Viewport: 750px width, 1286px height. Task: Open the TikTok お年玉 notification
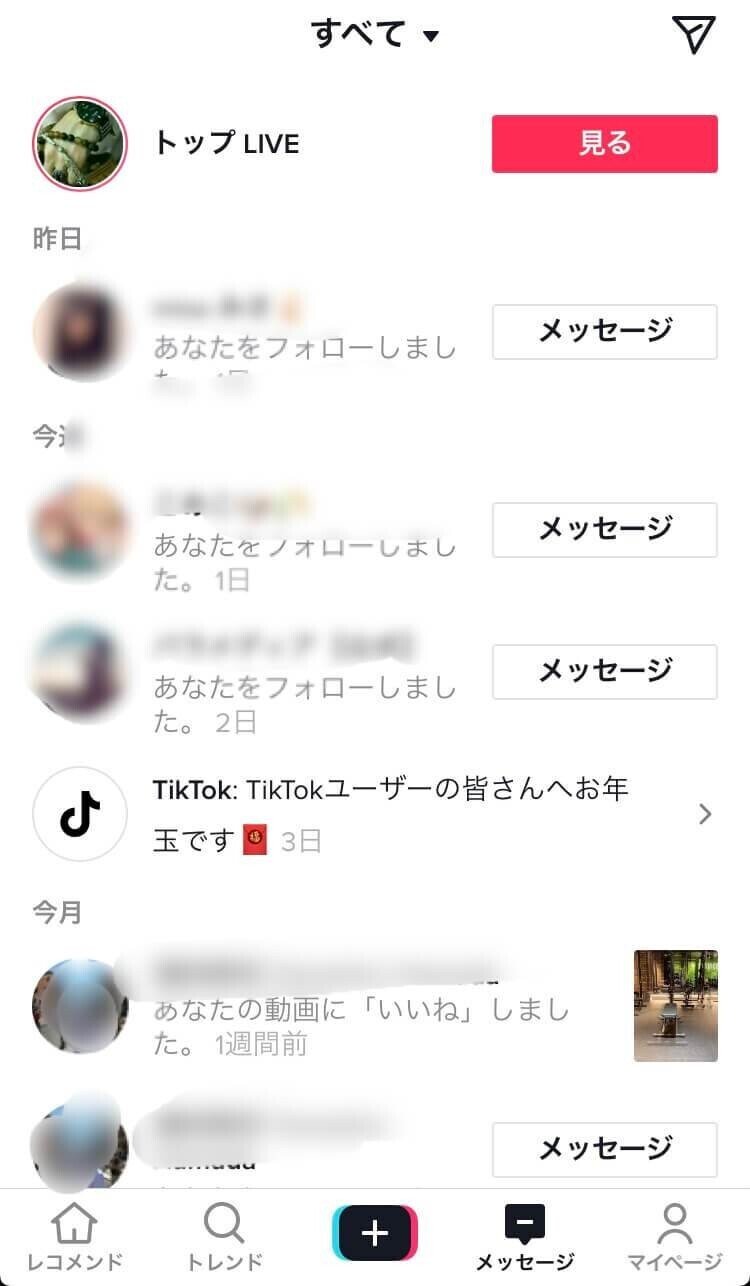[x=390, y=814]
